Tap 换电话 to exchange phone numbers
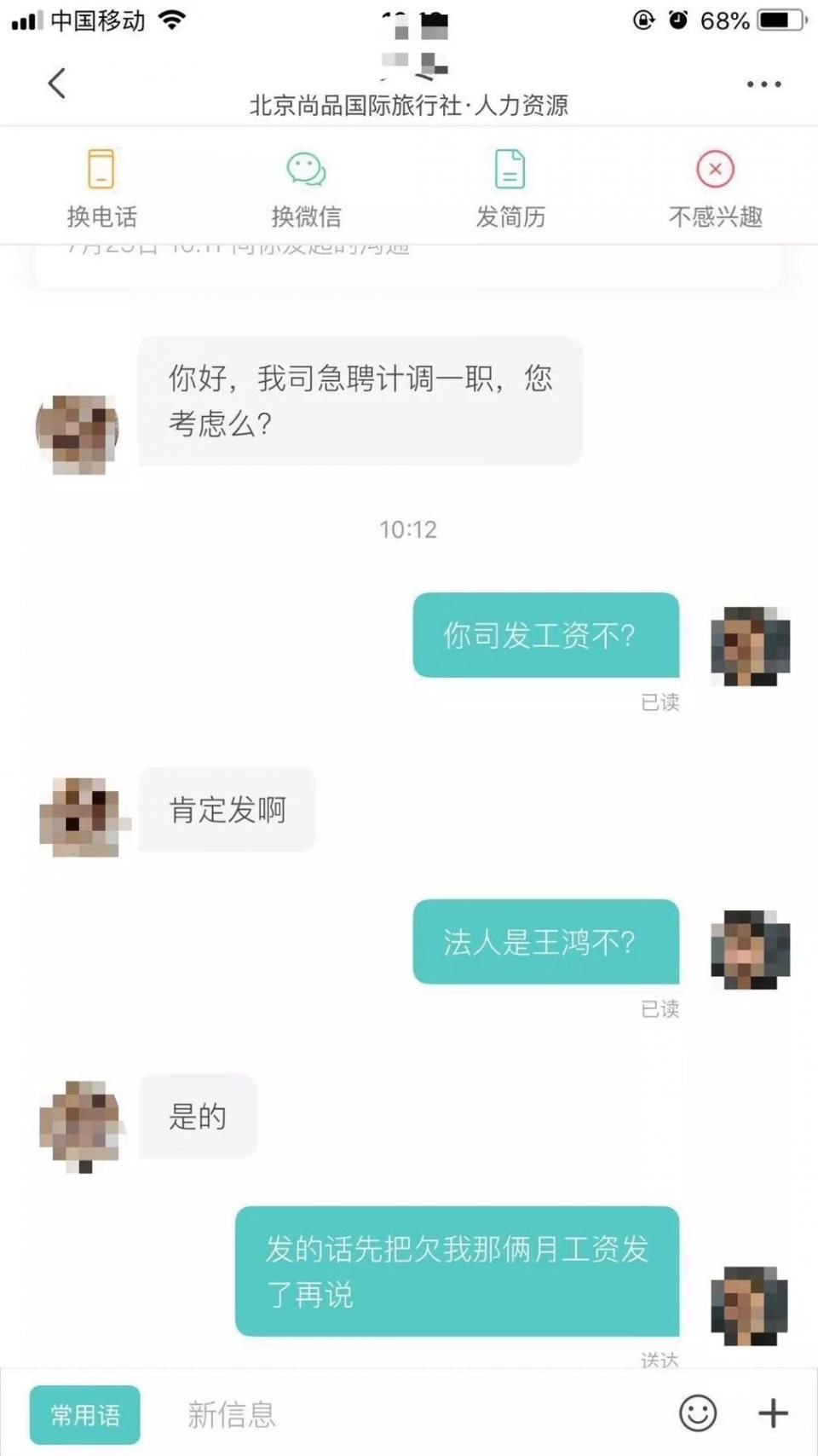Viewport: 818px width, 1456px height. tap(101, 187)
